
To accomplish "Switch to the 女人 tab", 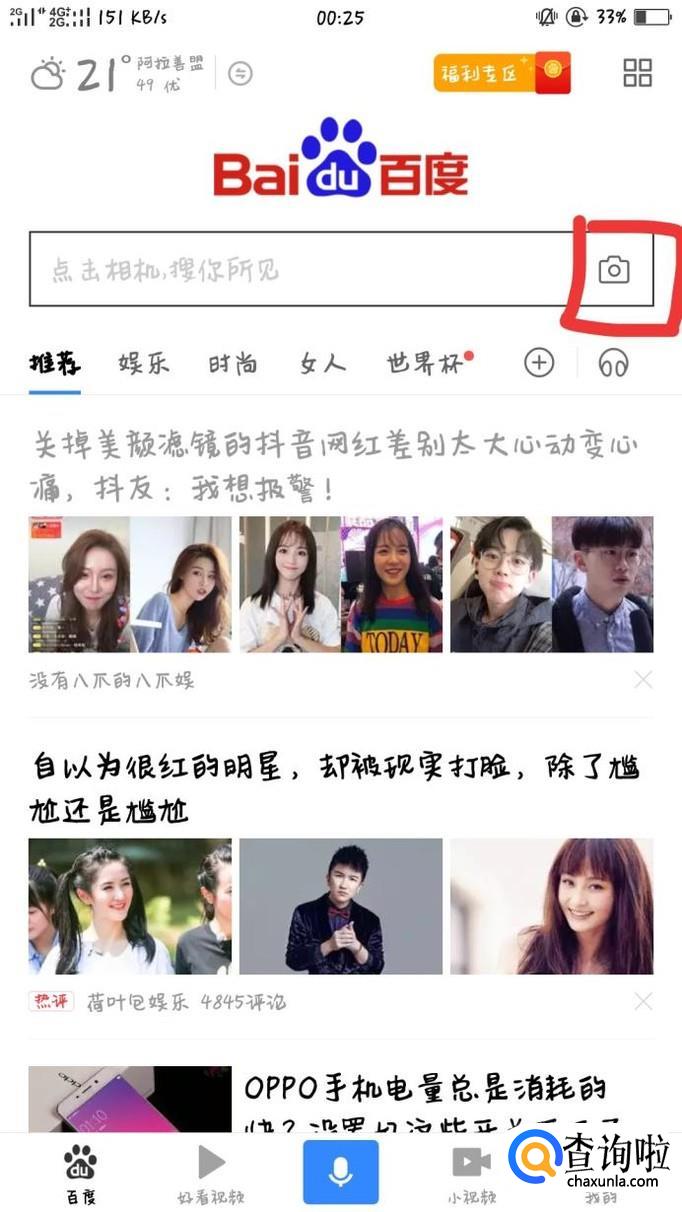I will tap(323, 363).
